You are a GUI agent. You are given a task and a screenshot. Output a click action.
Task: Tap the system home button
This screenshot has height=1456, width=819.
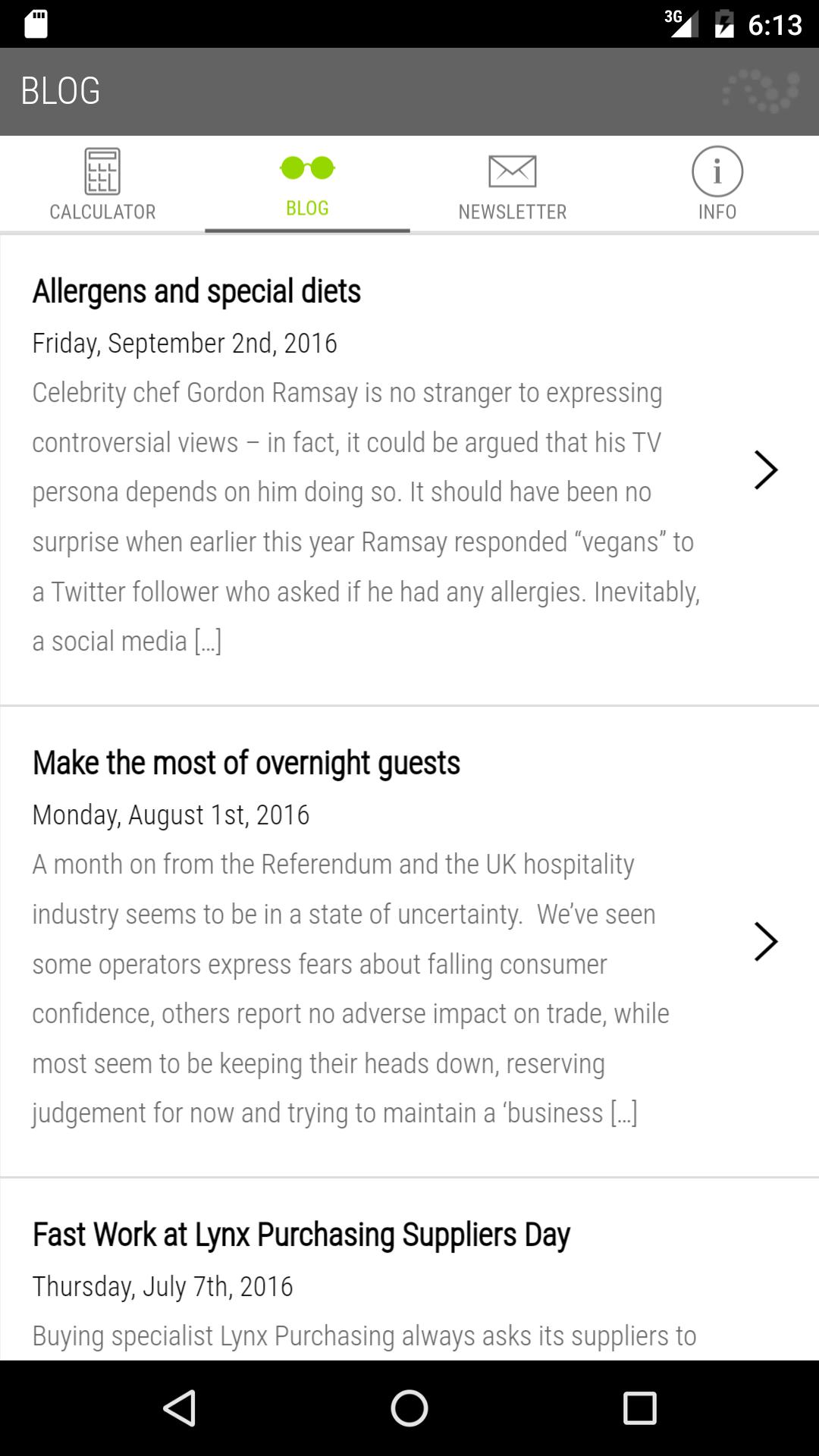(409, 1408)
